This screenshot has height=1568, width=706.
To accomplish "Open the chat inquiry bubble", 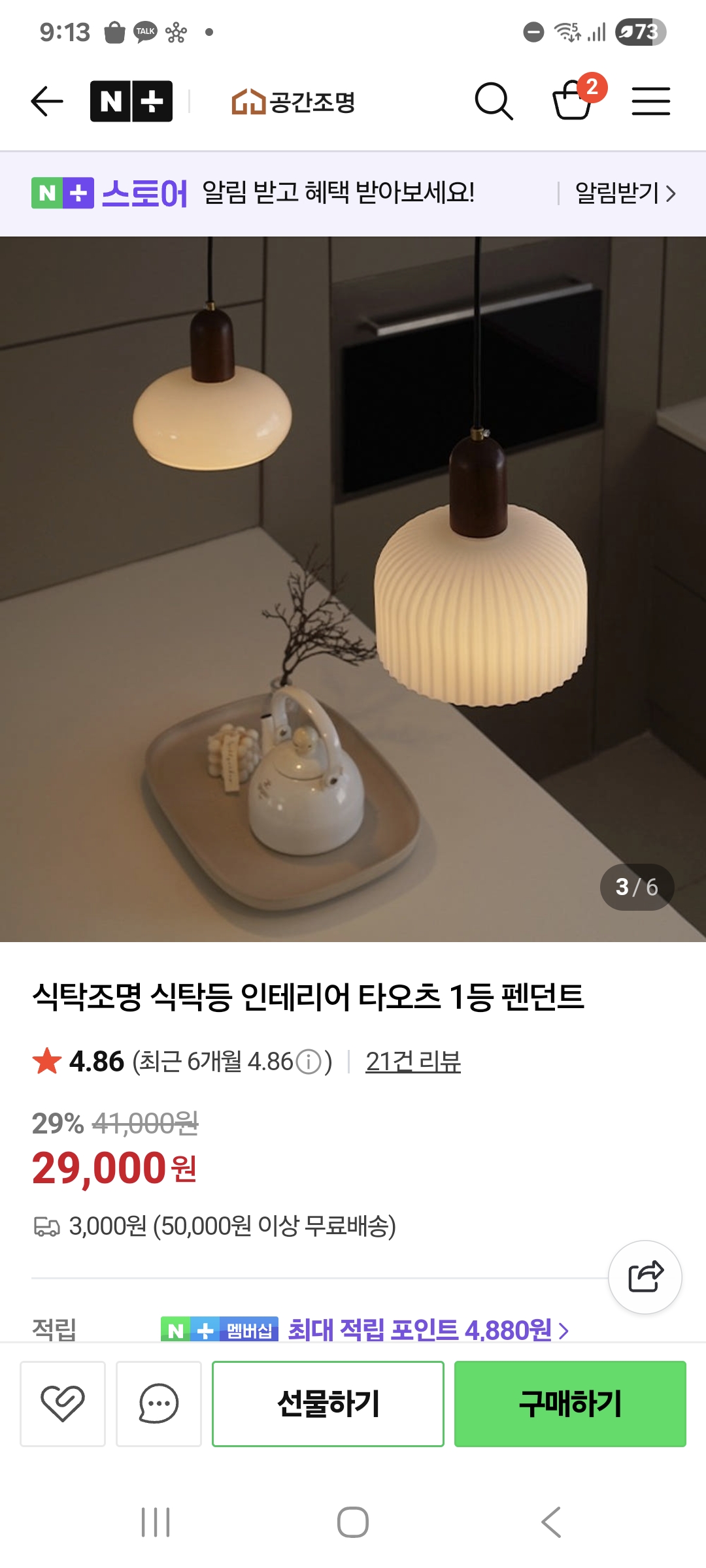I will (x=159, y=1403).
